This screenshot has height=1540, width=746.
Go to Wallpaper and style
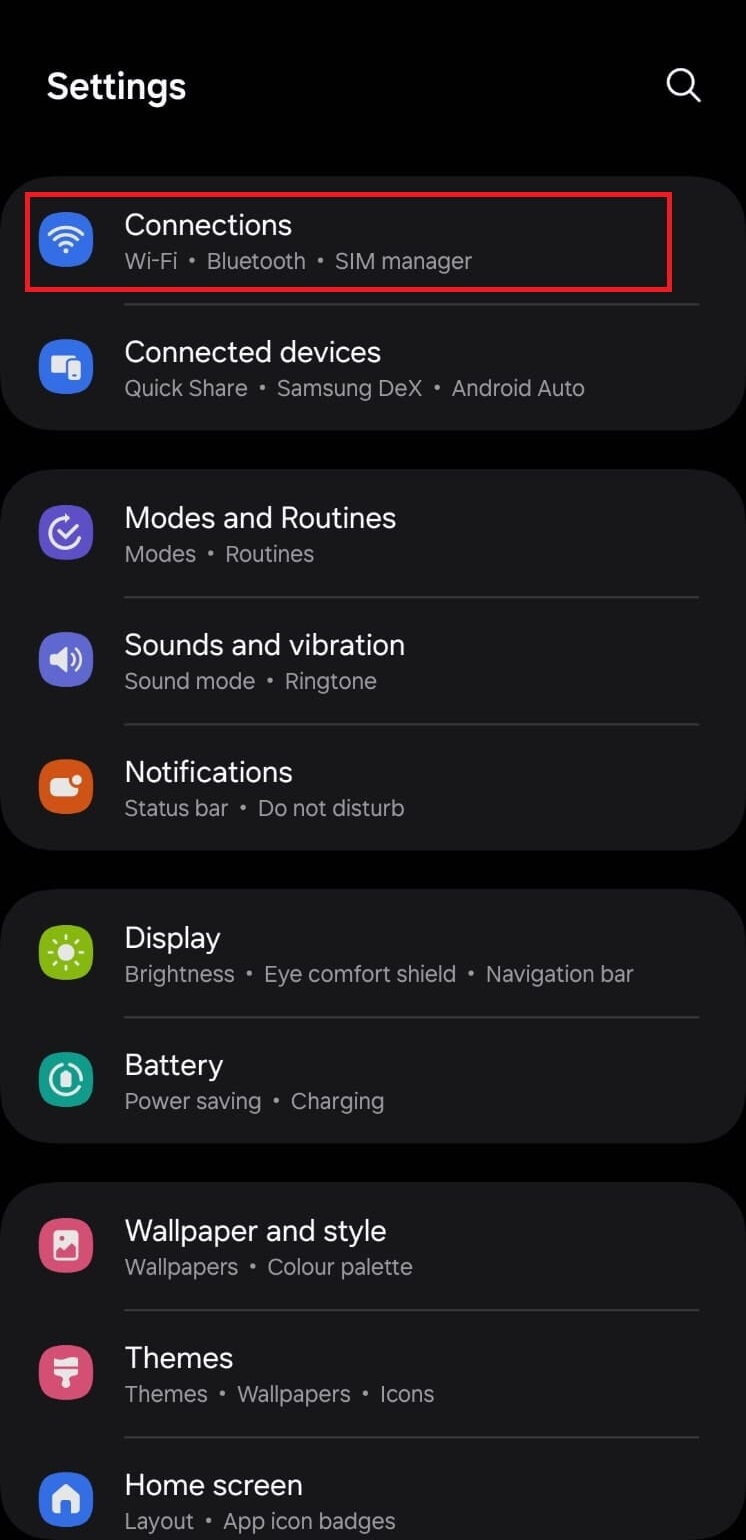pyautogui.click(x=372, y=1247)
